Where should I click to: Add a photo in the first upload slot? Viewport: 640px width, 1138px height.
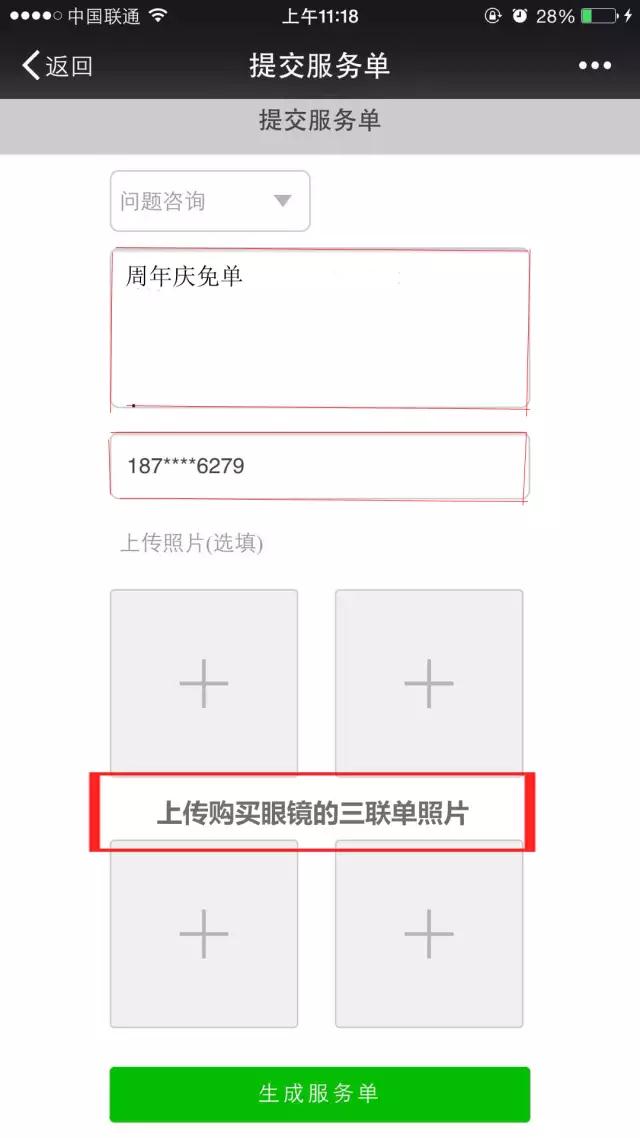coord(204,683)
